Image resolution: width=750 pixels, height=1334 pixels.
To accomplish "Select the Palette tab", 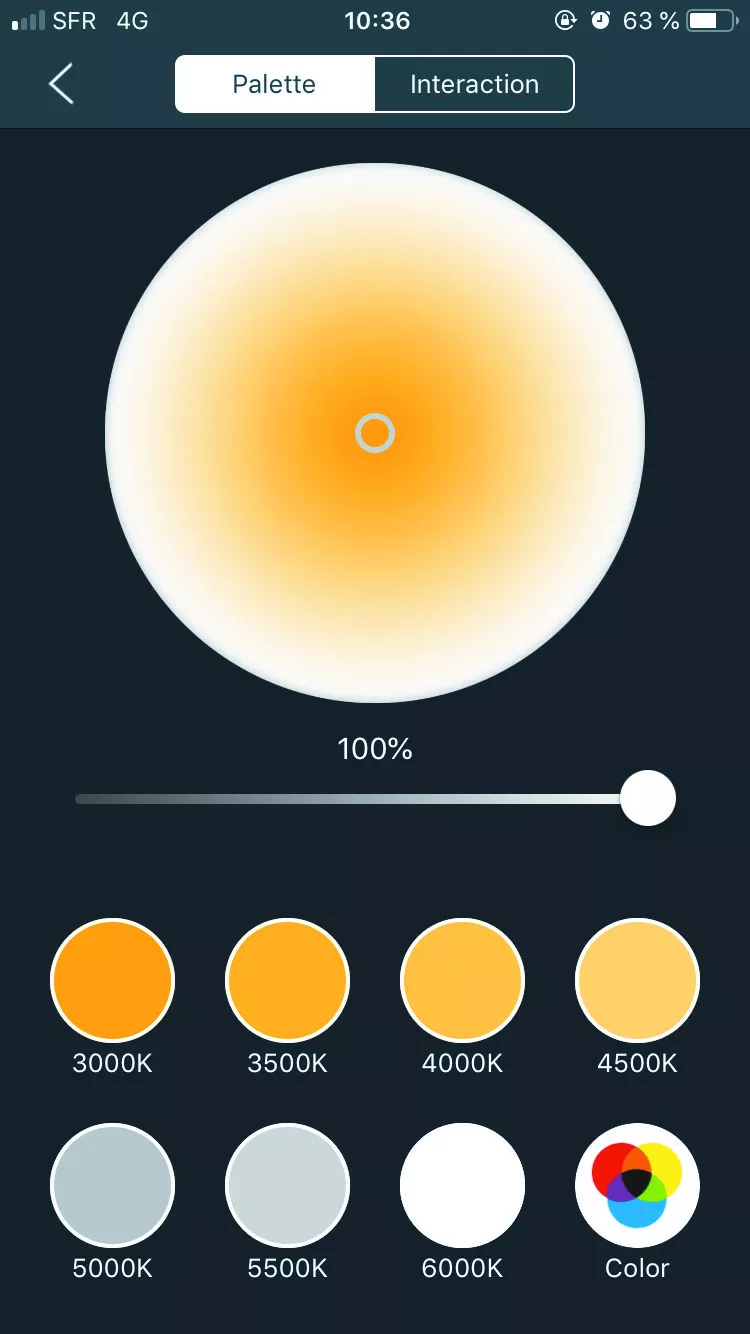I will 274,84.
